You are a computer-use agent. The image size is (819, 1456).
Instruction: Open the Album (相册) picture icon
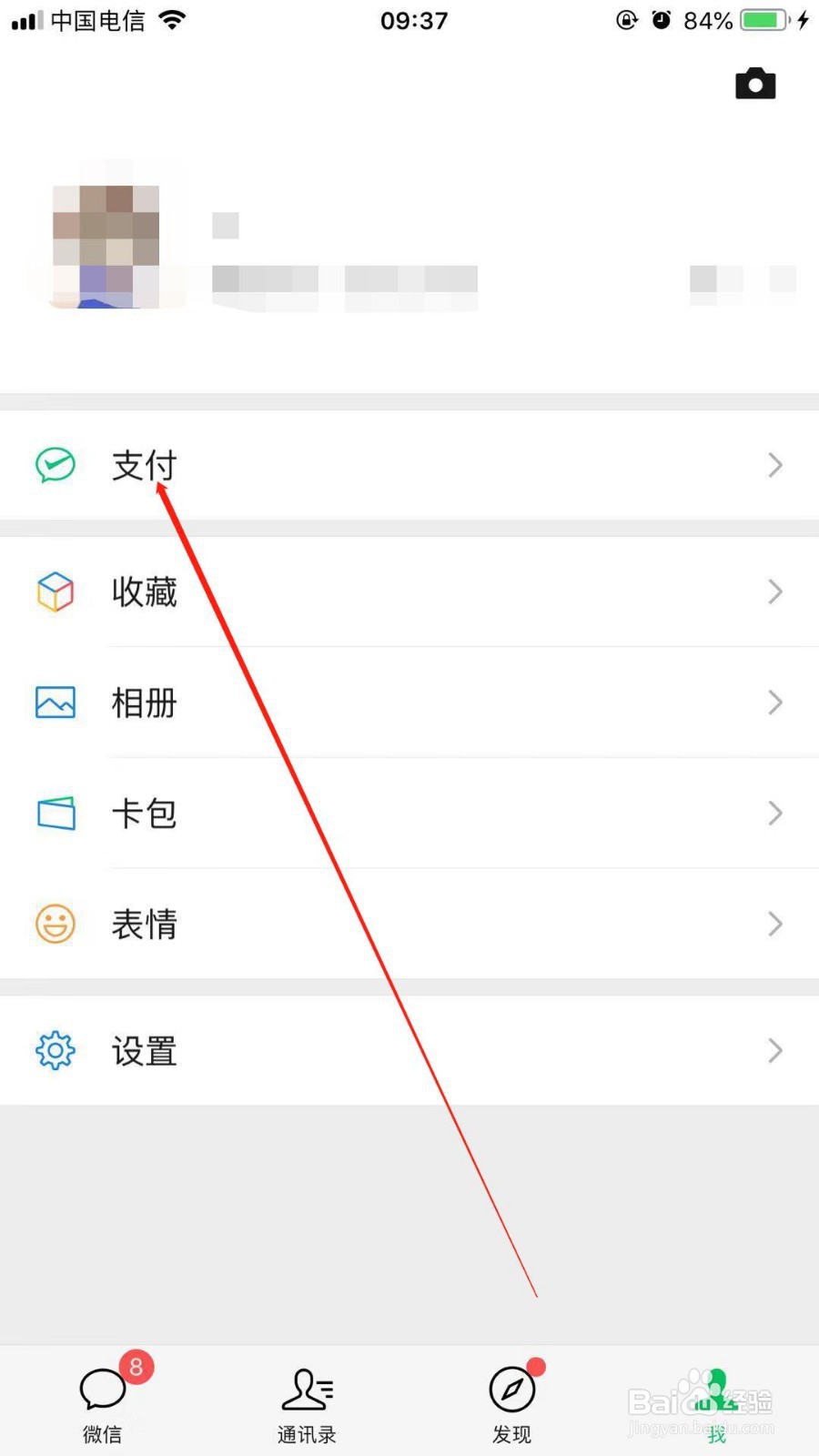tap(55, 703)
